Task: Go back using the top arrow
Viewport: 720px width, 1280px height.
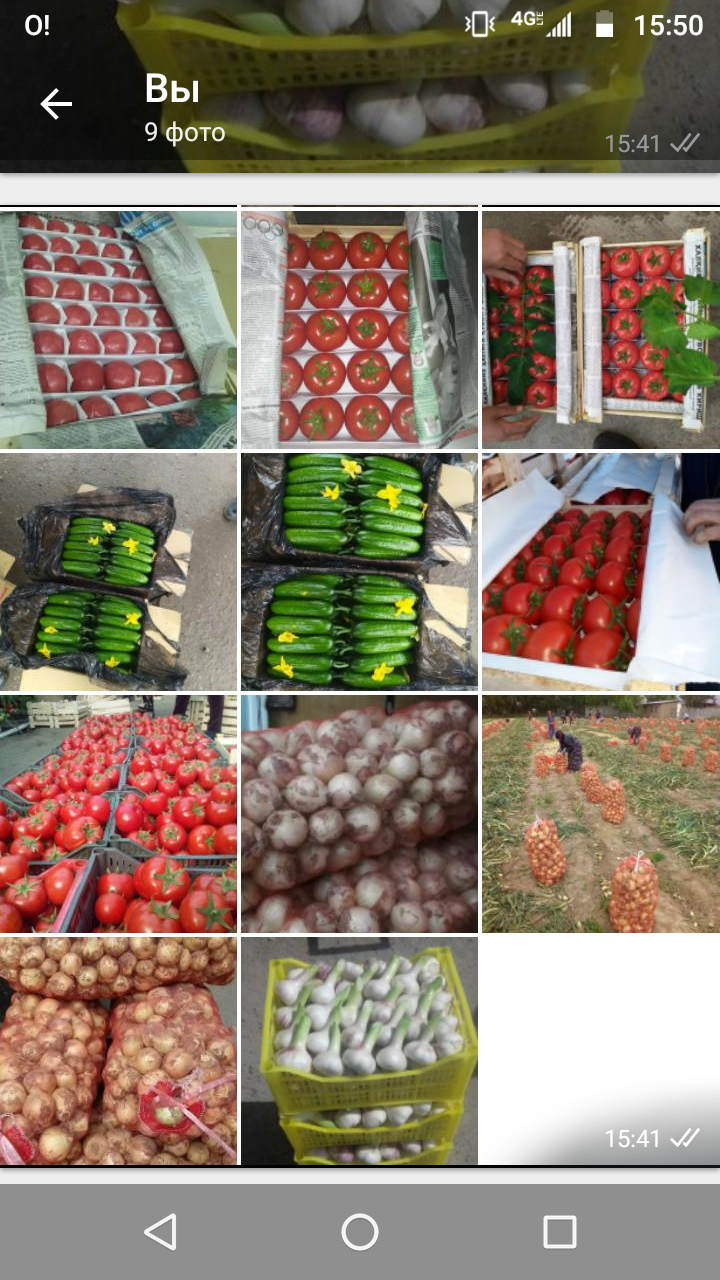Action: pyautogui.click(x=56, y=104)
